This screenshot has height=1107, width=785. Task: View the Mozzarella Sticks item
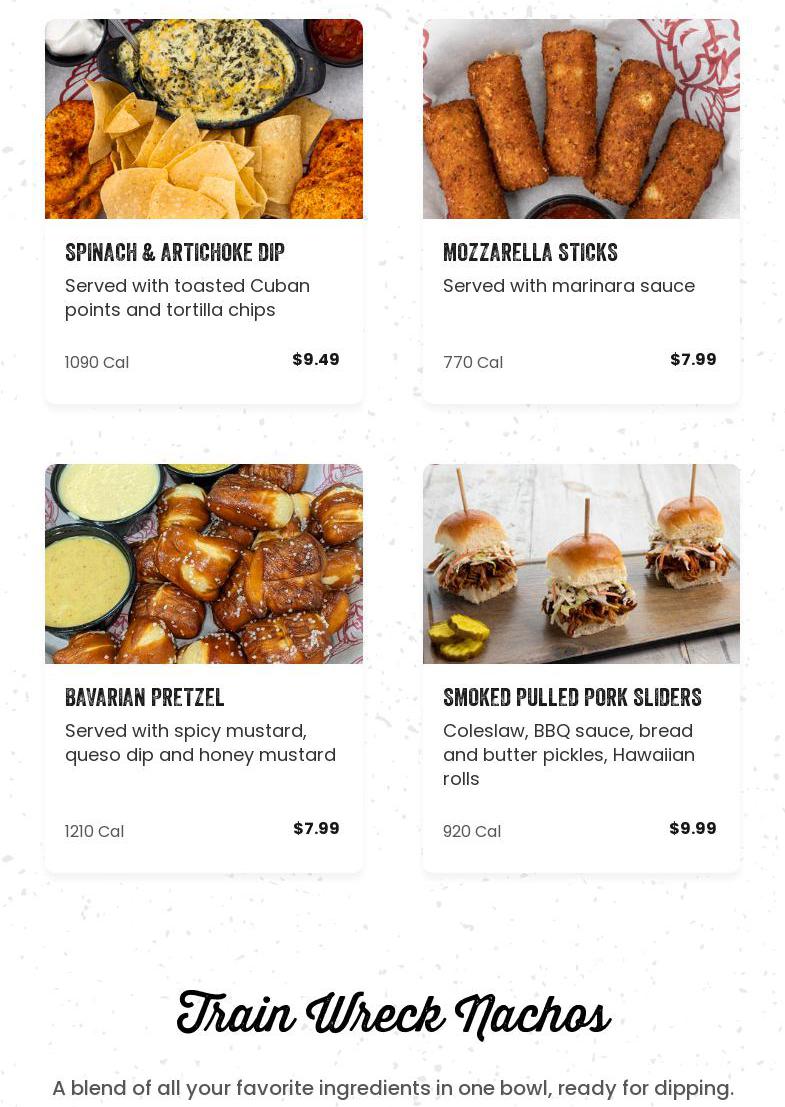(x=581, y=210)
